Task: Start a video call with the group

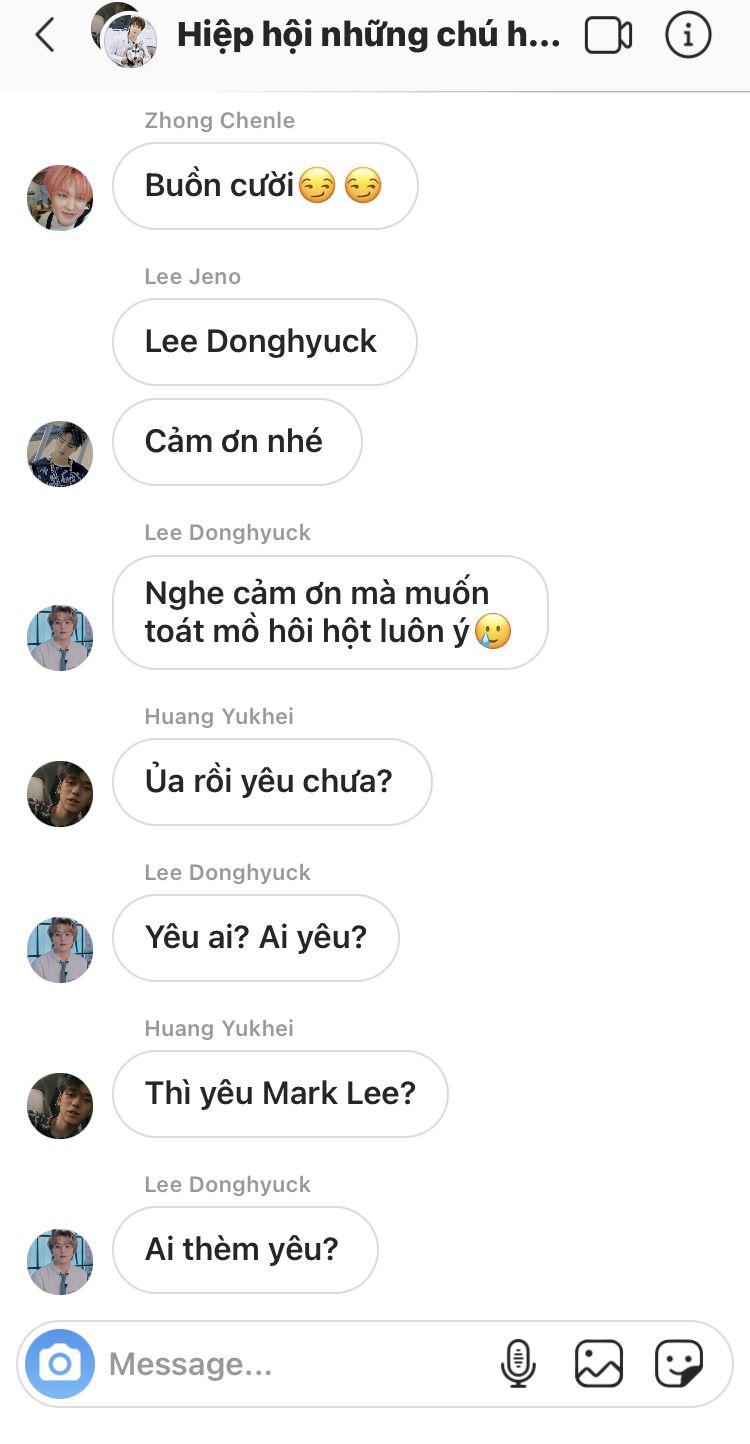Action: coord(609,36)
